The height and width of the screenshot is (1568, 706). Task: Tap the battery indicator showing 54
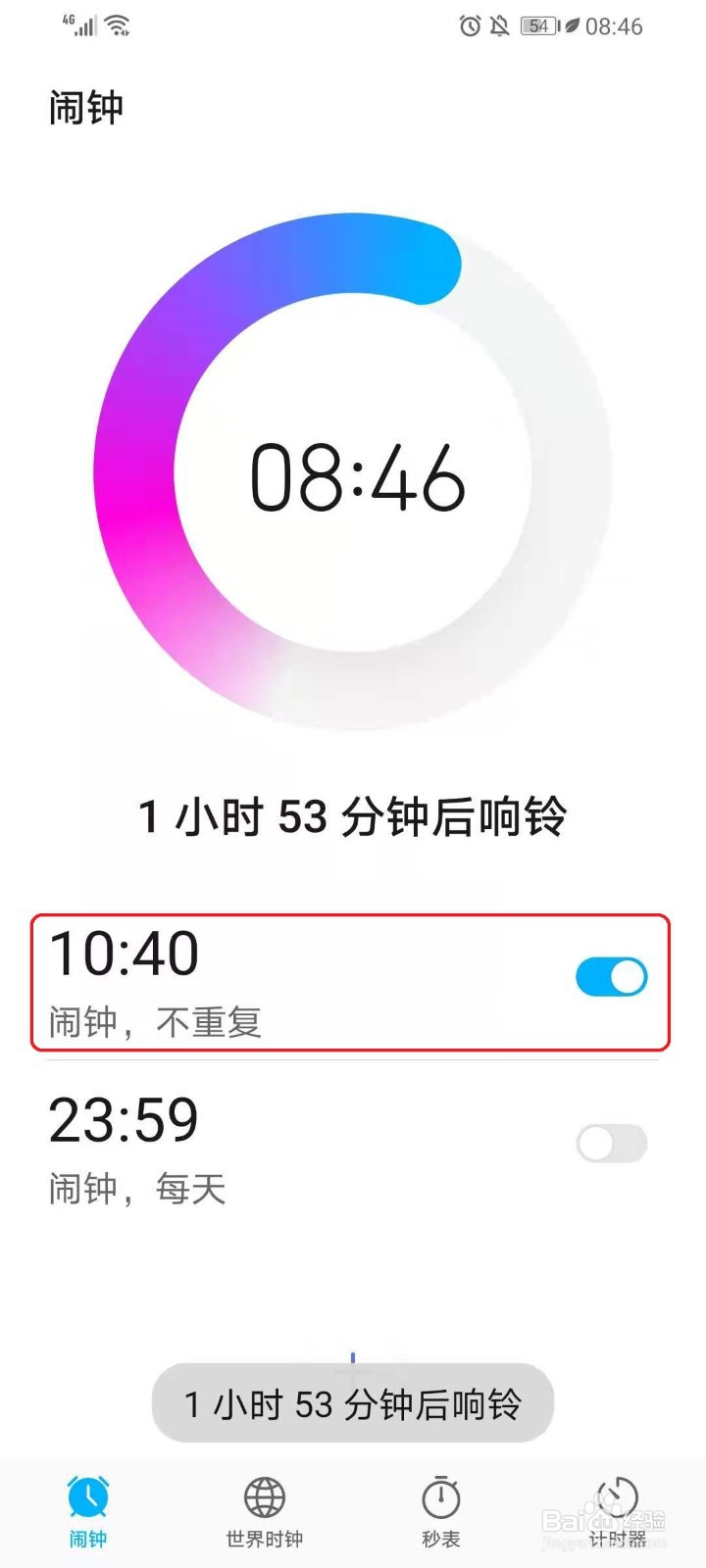click(x=540, y=26)
